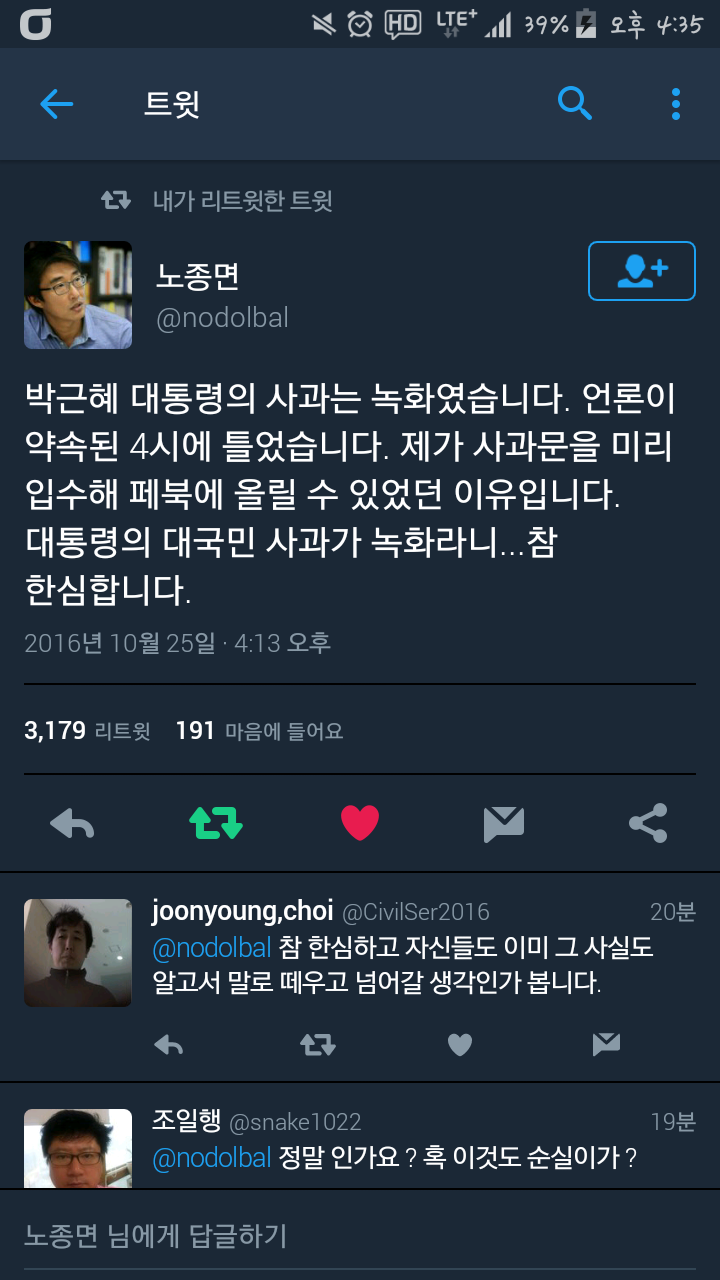Open the three-dot overflow menu
The width and height of the screenshot is (720, 1280).
pos(676,104)
